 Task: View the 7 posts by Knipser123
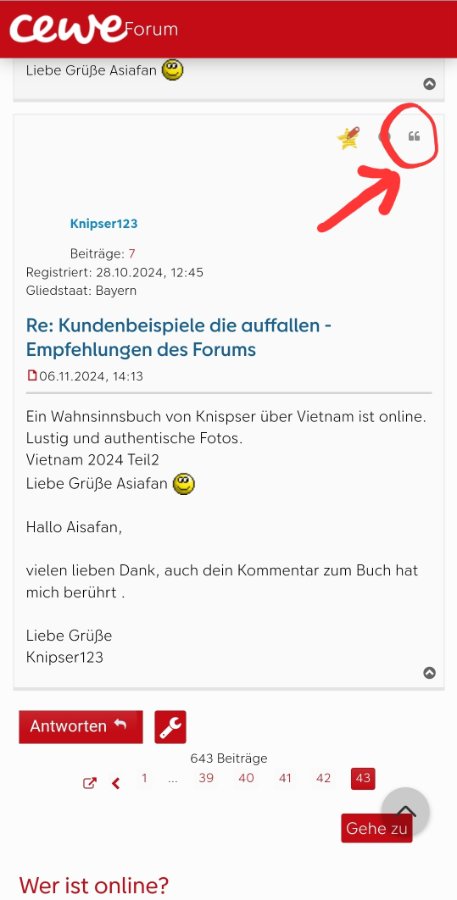tap(132, 253)
